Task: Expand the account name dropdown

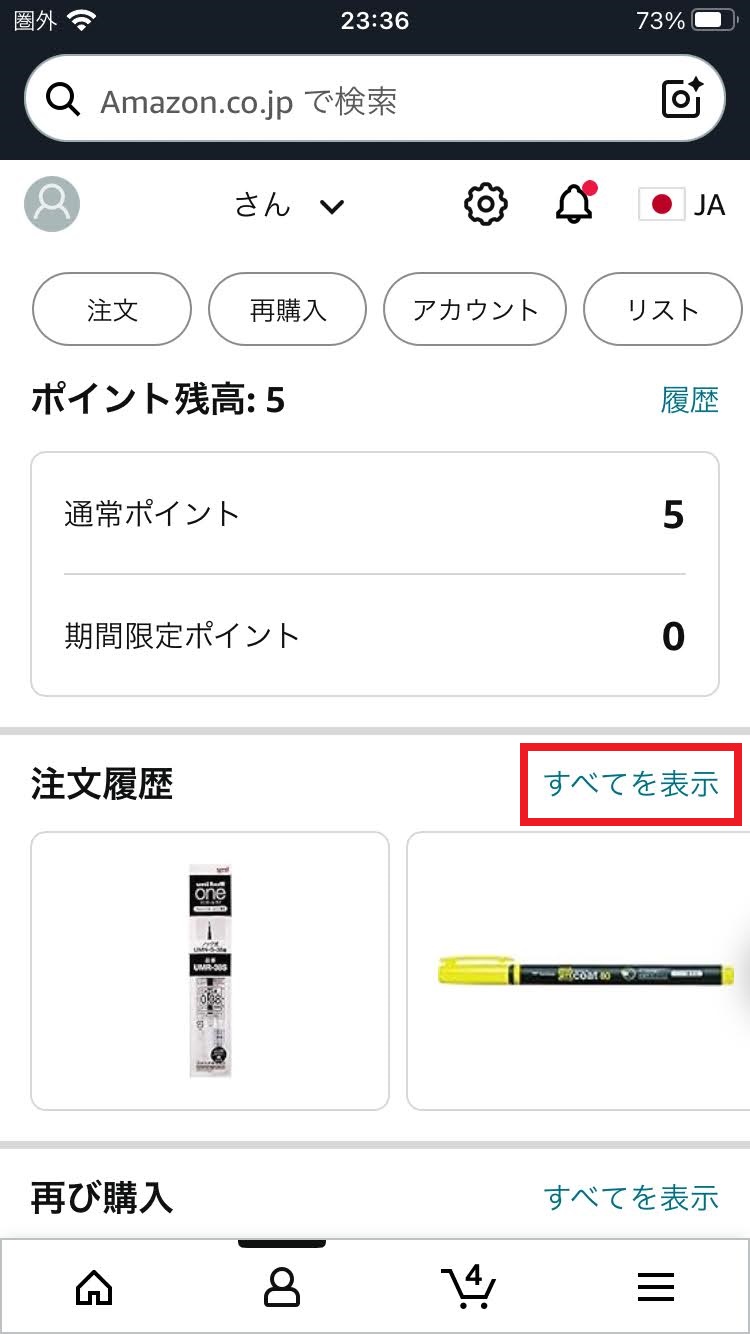Action: pos(331,207)
